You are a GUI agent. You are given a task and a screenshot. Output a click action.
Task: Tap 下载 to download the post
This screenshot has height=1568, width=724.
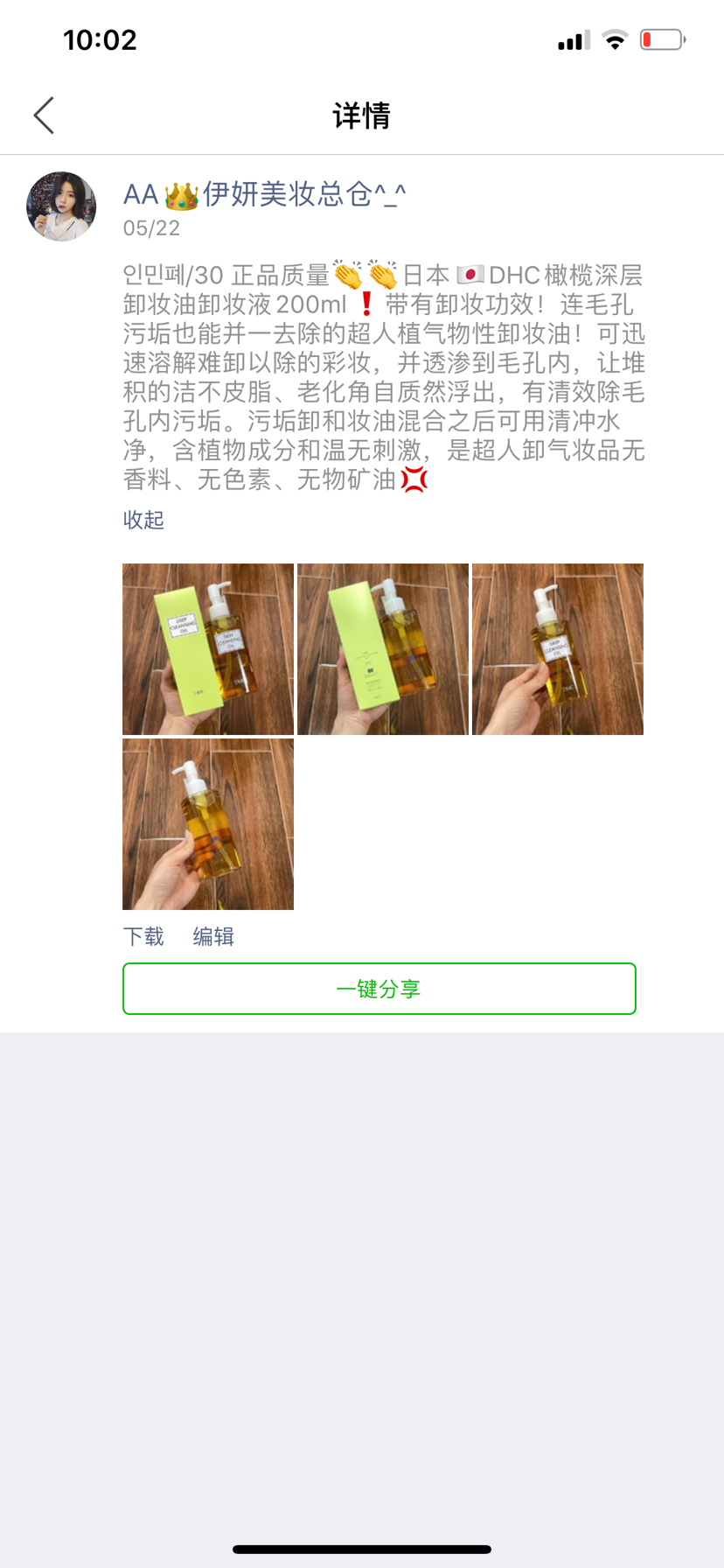[x=143, y=936]
